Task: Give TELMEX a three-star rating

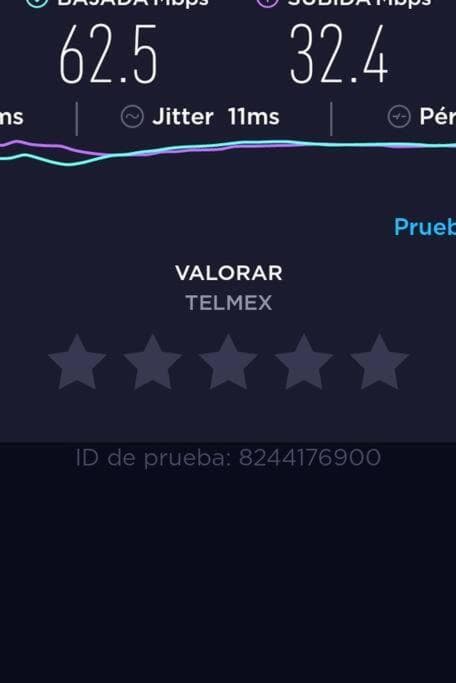Action: point(228,362)
